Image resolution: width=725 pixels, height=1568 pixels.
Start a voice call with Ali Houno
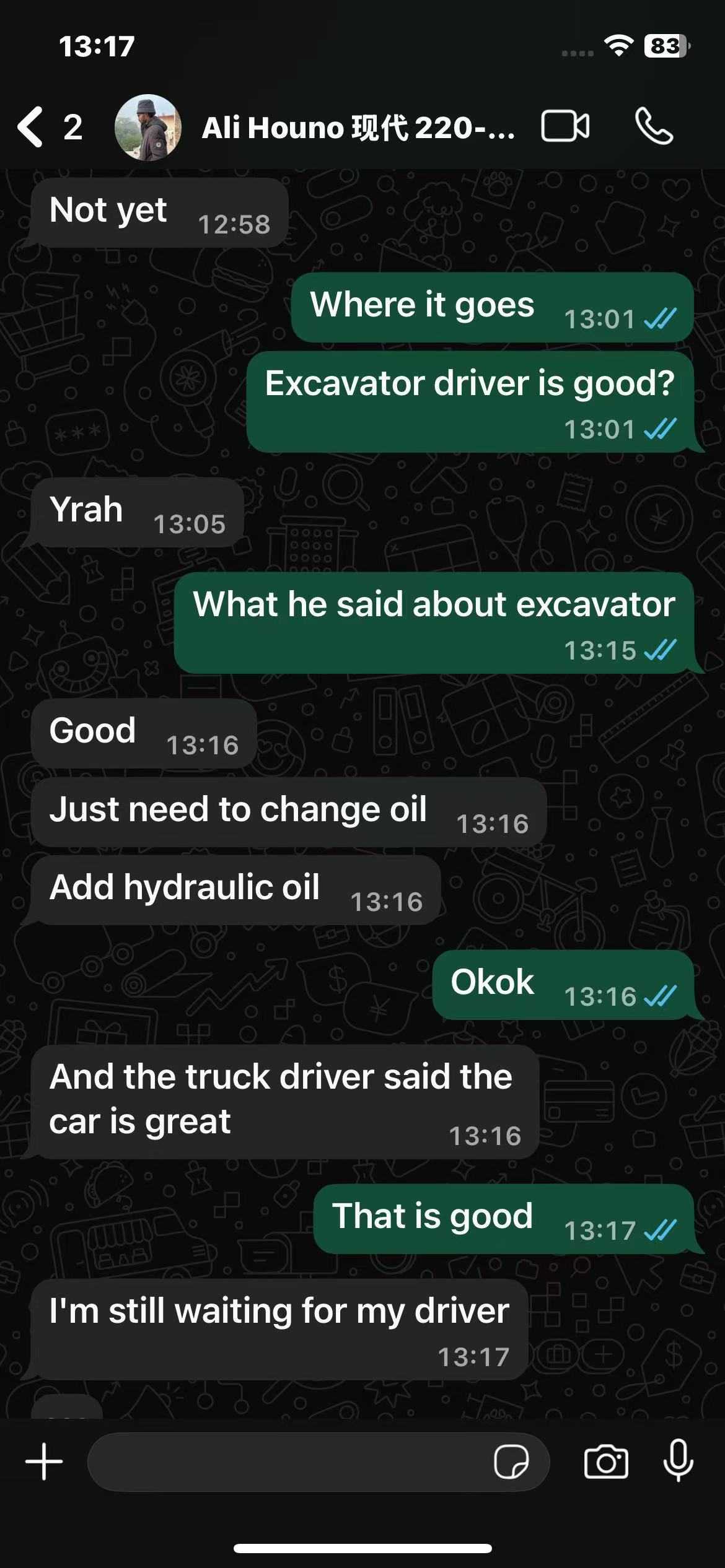click(x=654, y=127)
